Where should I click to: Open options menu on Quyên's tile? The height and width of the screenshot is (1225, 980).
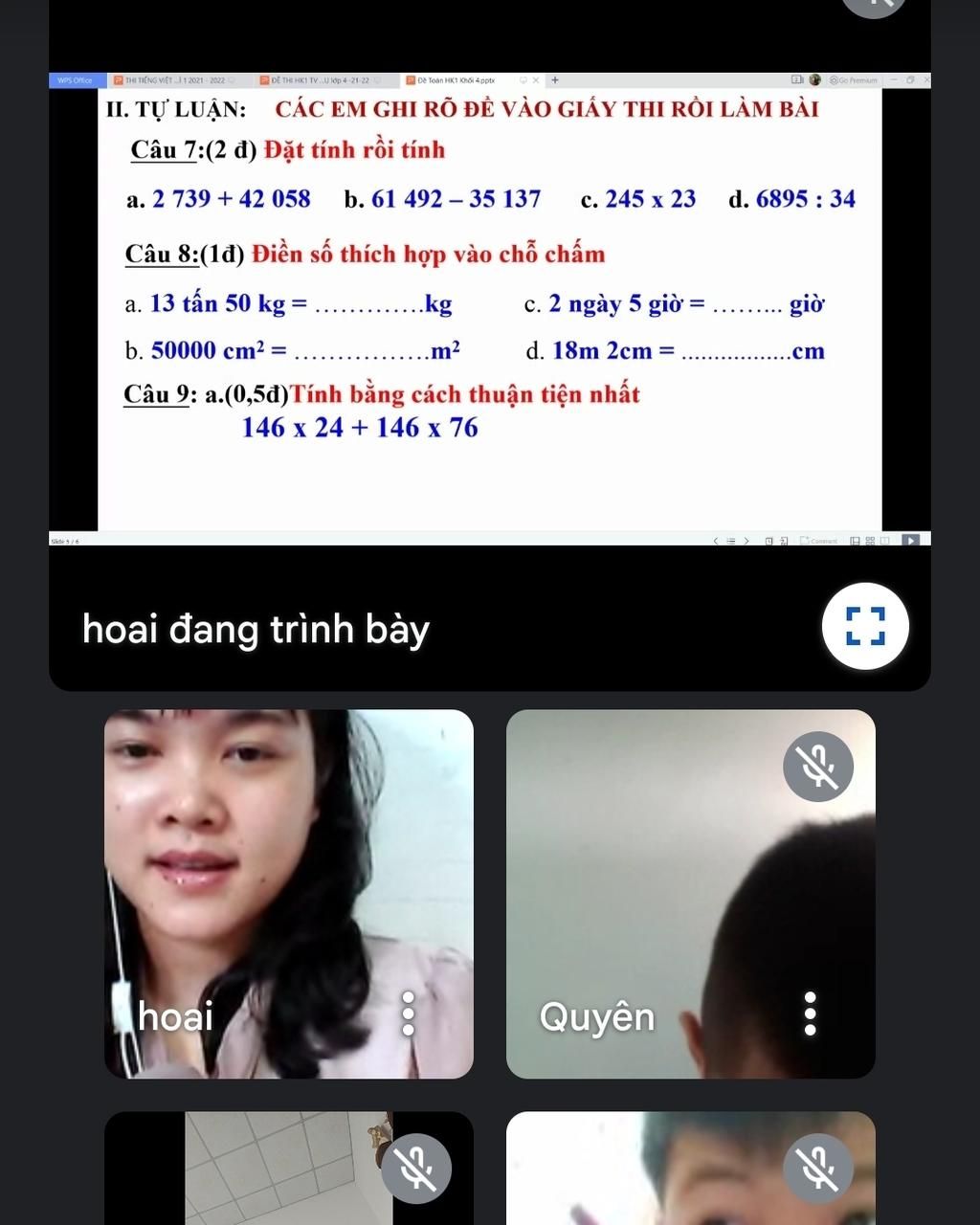(810, 1013)
